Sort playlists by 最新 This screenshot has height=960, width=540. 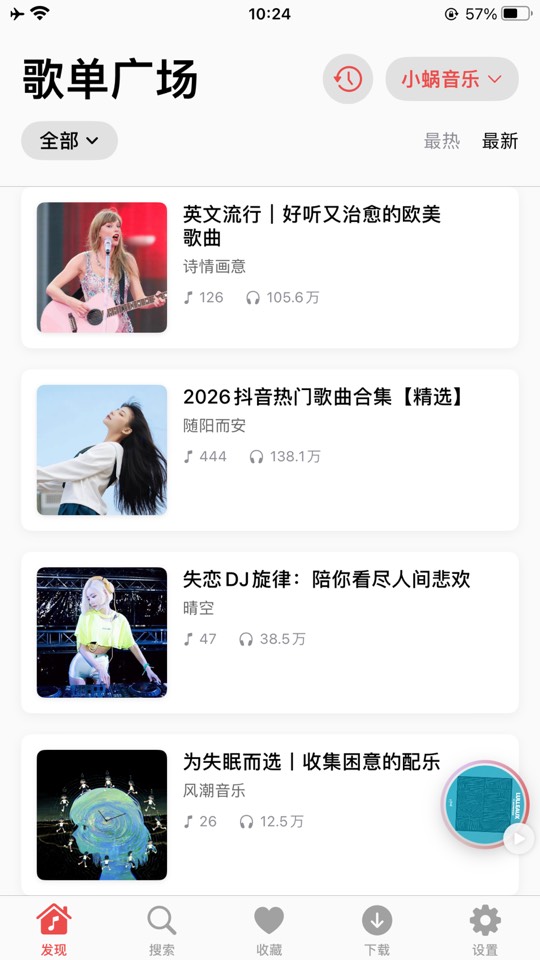[x=500, y=141]
